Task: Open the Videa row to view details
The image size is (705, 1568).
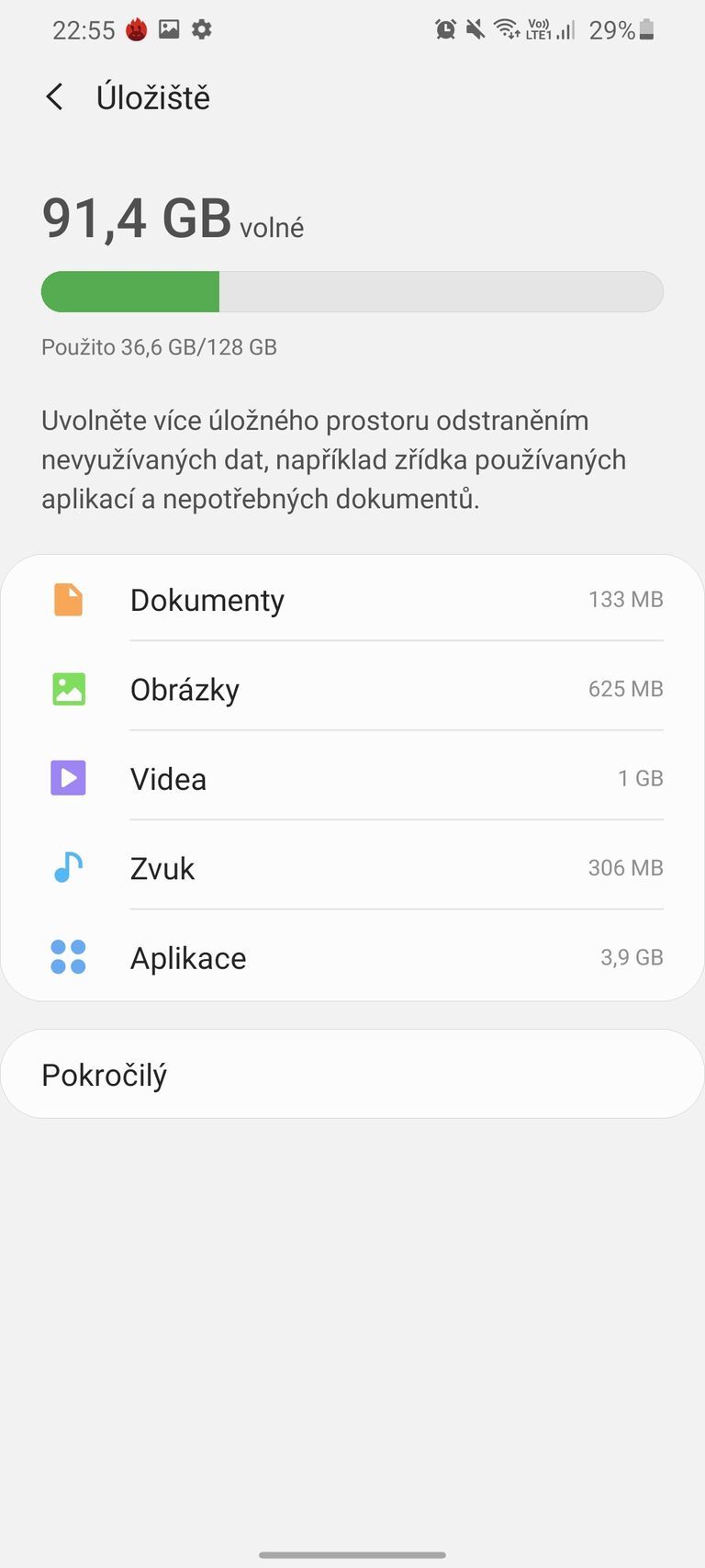Action: (x=352, y=778)
